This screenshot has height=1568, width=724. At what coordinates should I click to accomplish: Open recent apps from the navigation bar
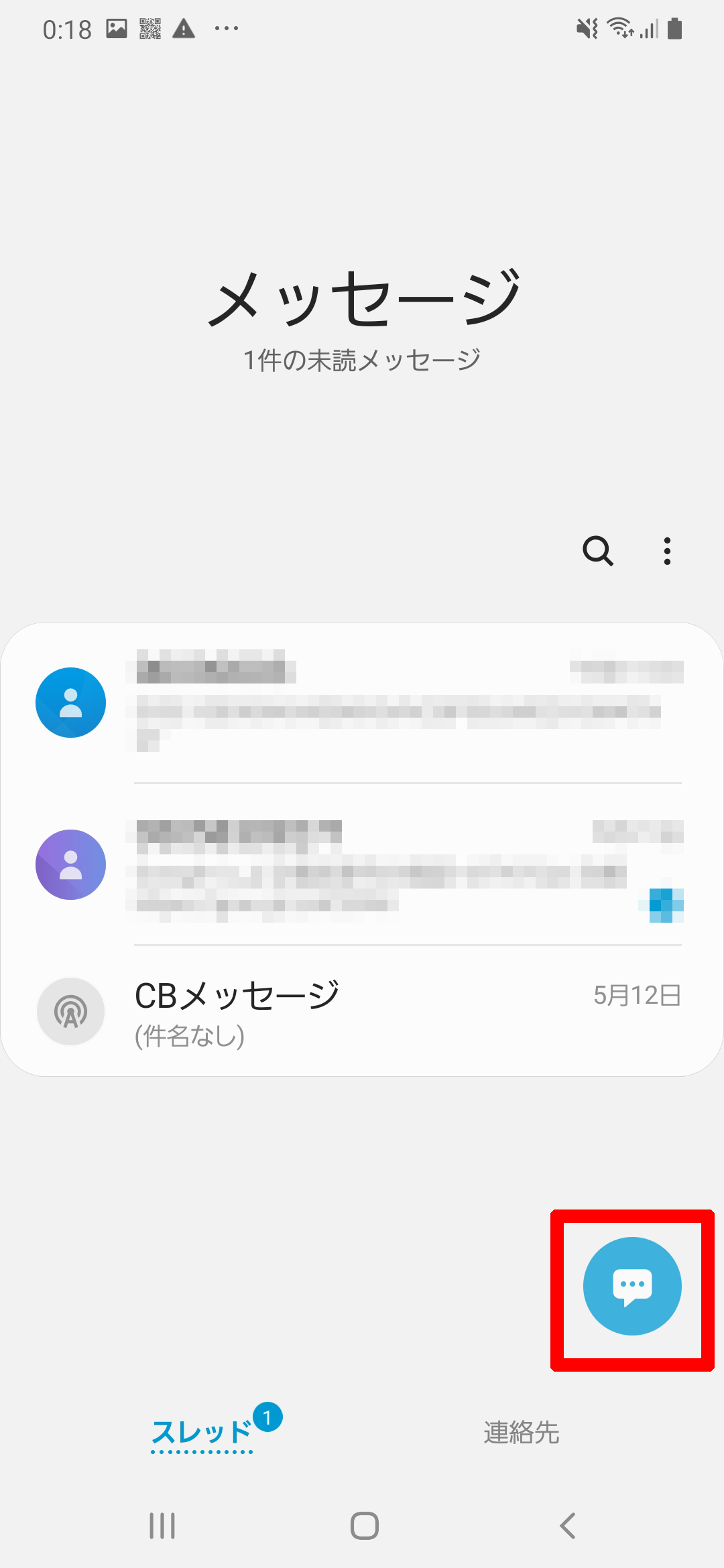coord(162,1526)
